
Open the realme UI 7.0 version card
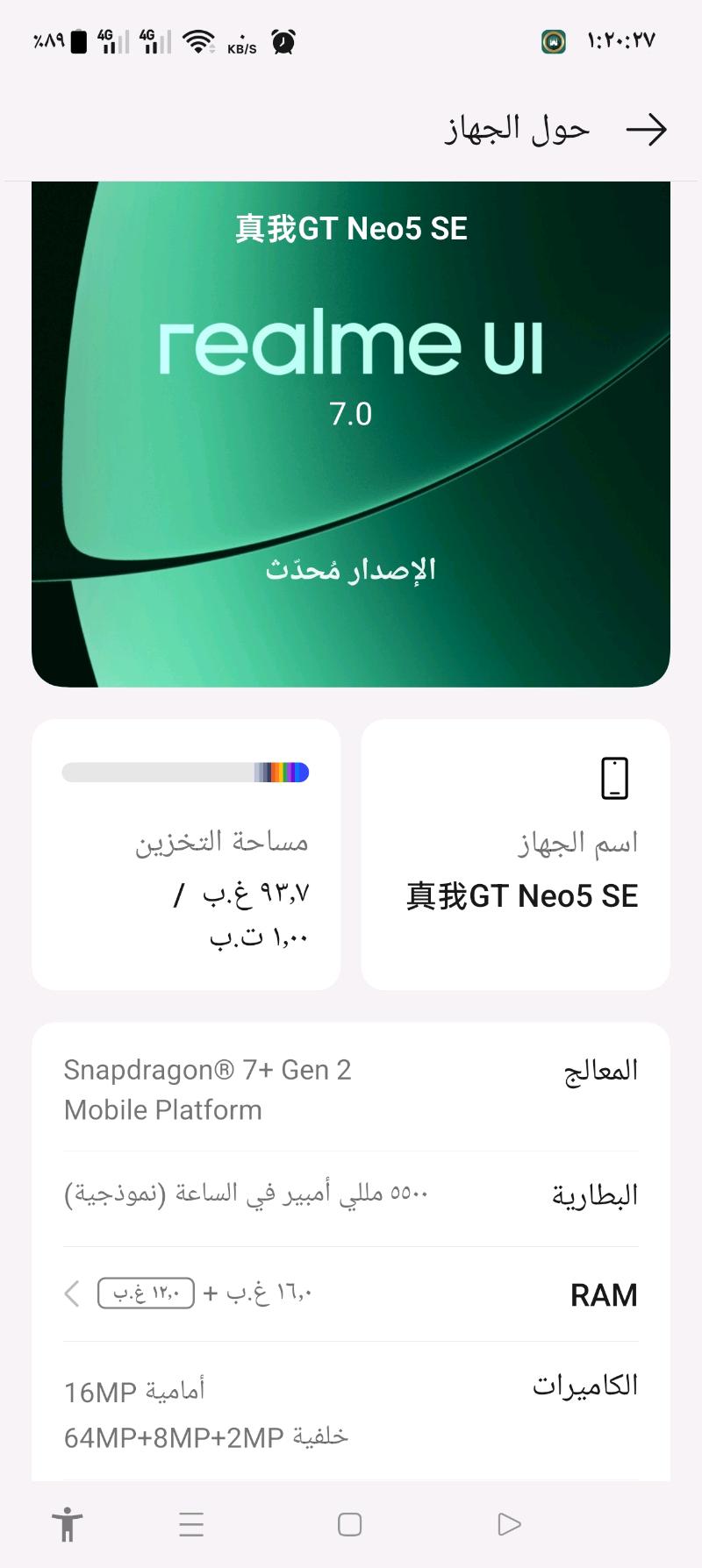point(351,434)
